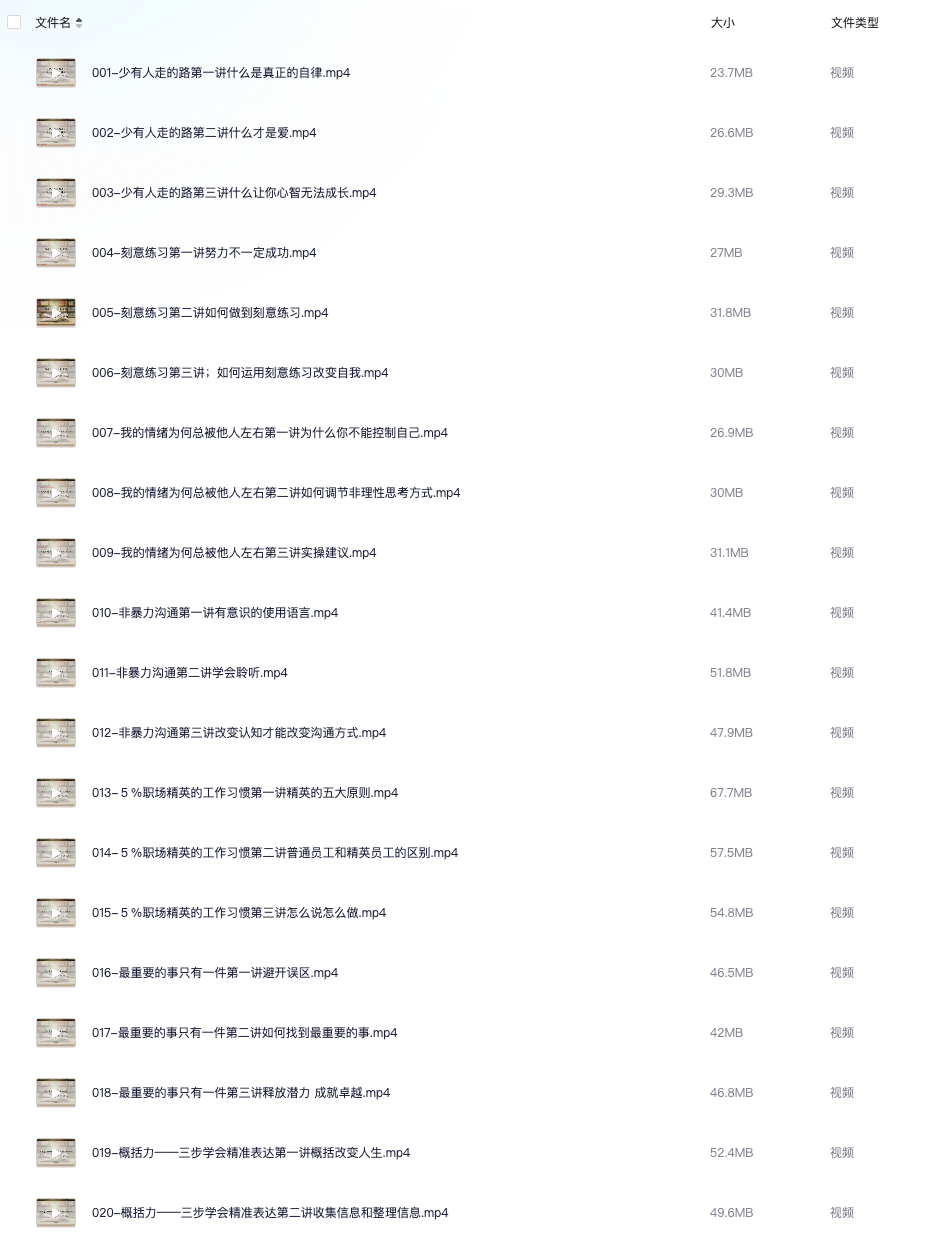The height and width of the screenshot is (1248, 927).
Task: Play 003-少有人走的路第三讲 video file
Action: point(233,193)
